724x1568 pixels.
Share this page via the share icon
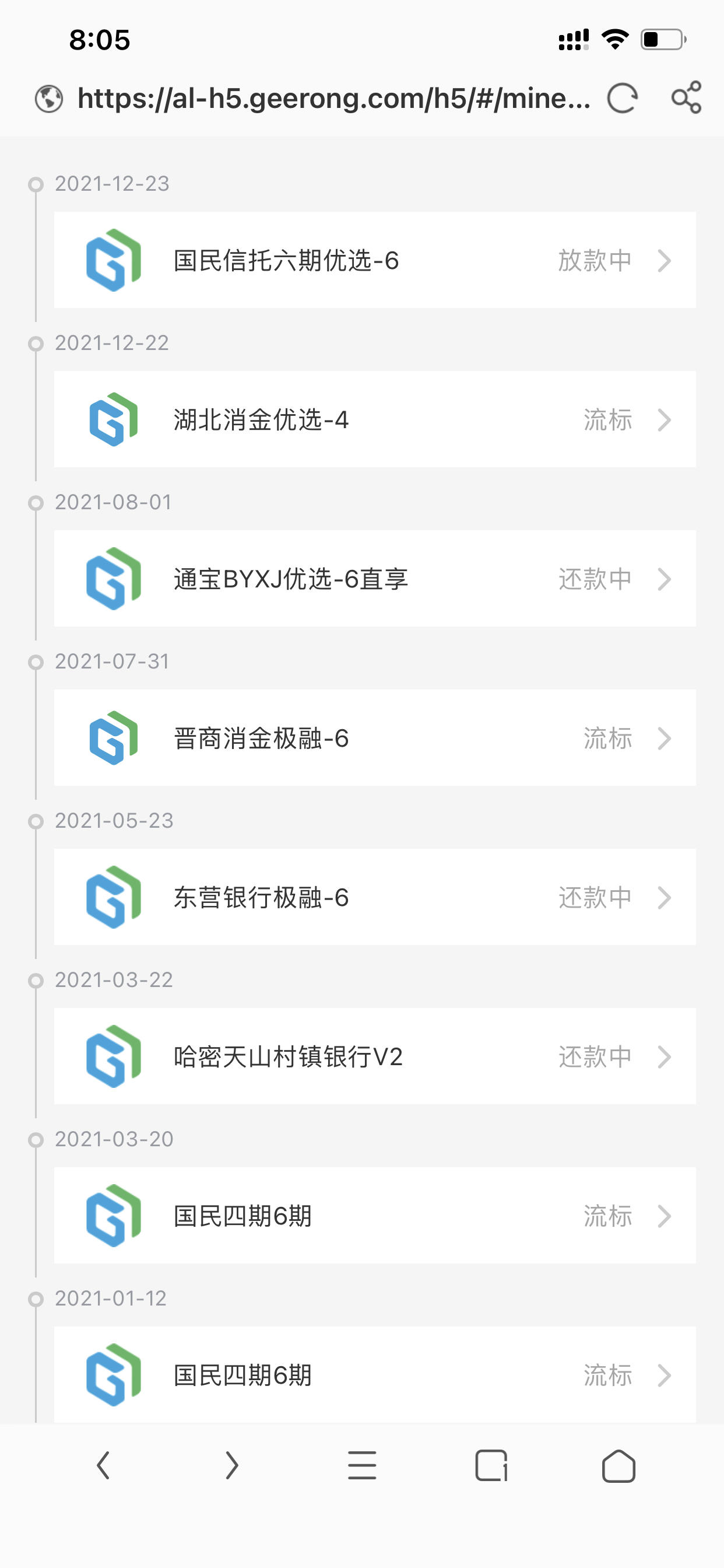(x=686, y=97)
